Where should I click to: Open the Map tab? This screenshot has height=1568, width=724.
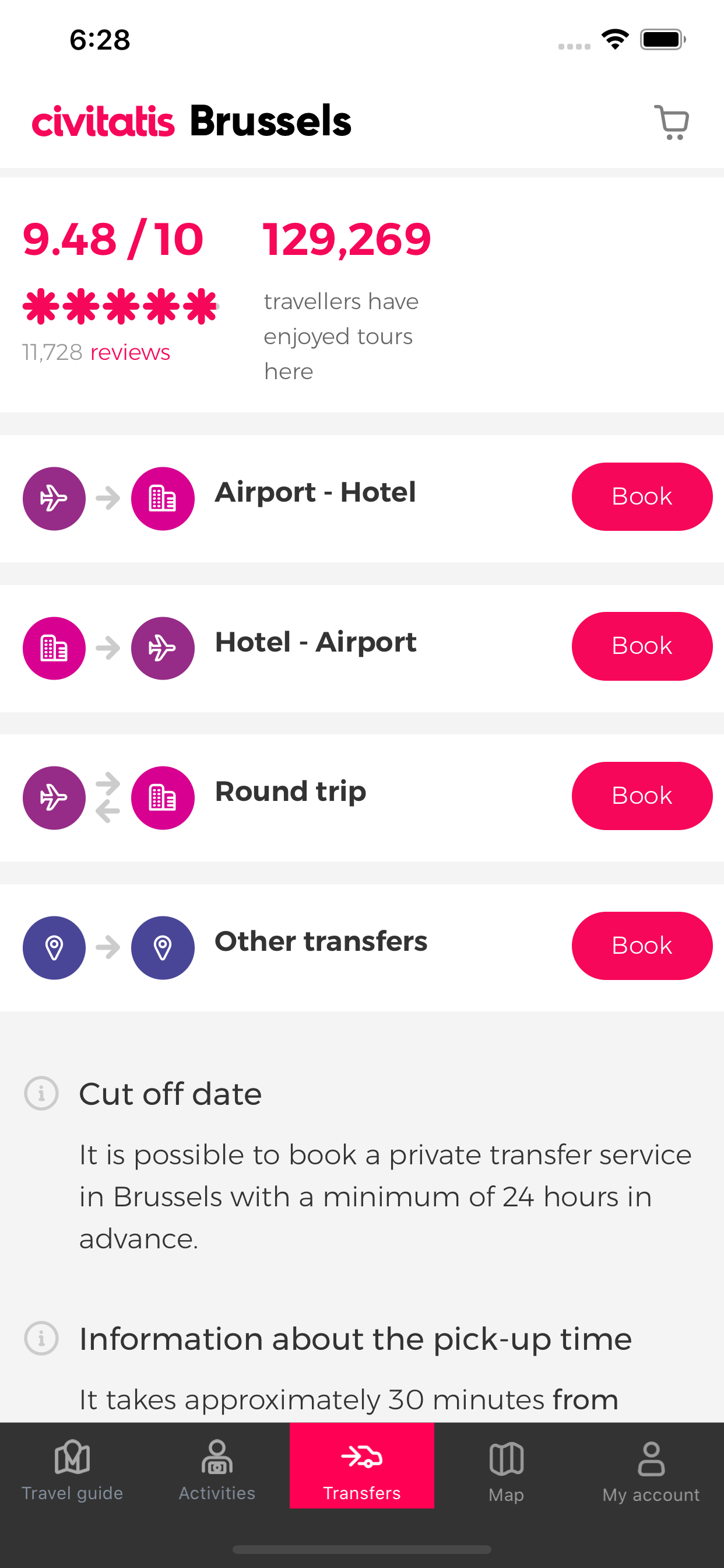point(505,1473)
